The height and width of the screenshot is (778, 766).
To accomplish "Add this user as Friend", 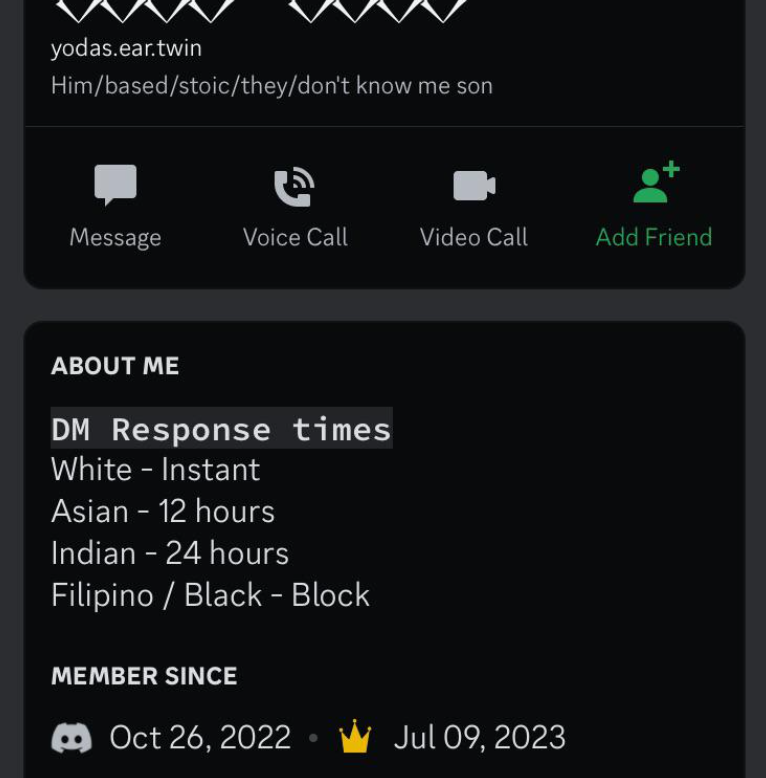I will (x=654, y=207).
